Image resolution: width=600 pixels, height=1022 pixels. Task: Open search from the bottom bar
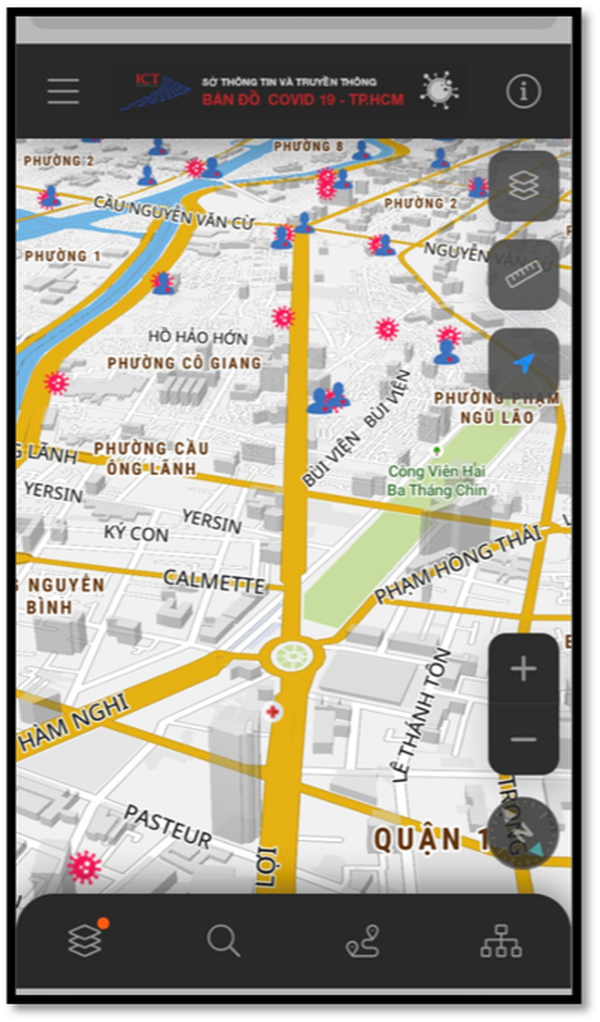(223, 942)
